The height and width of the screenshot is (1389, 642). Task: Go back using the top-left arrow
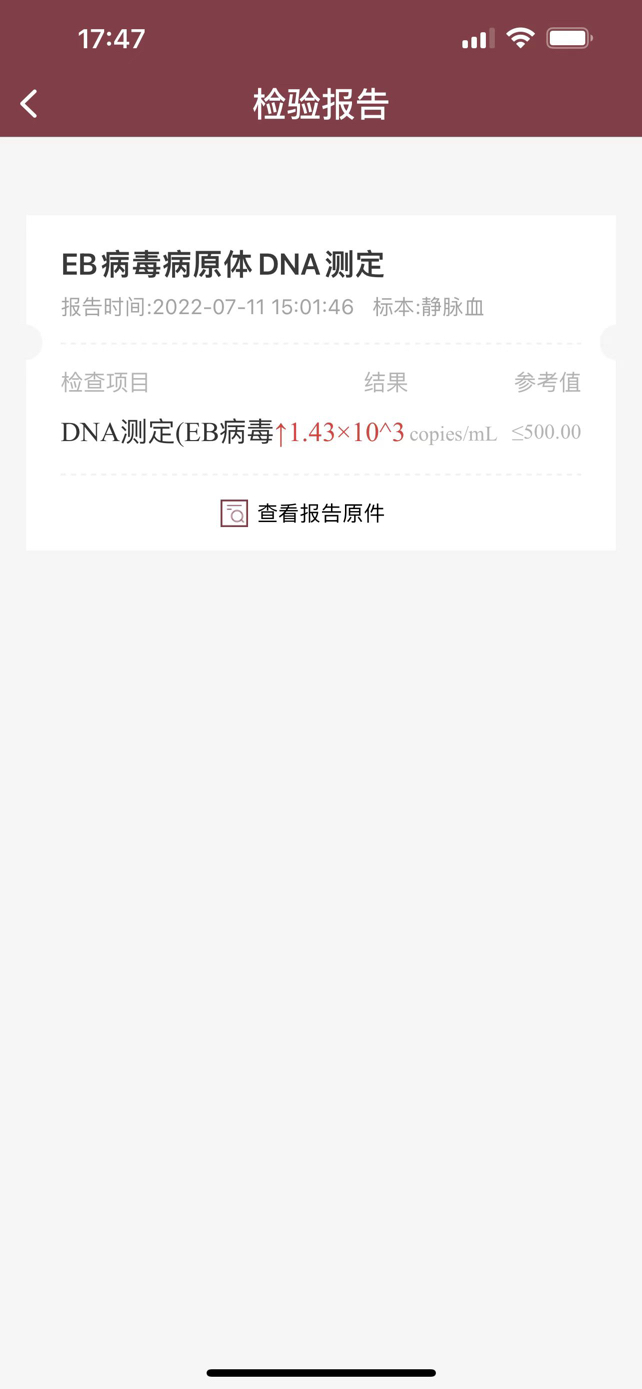click(x=29, y=103)
